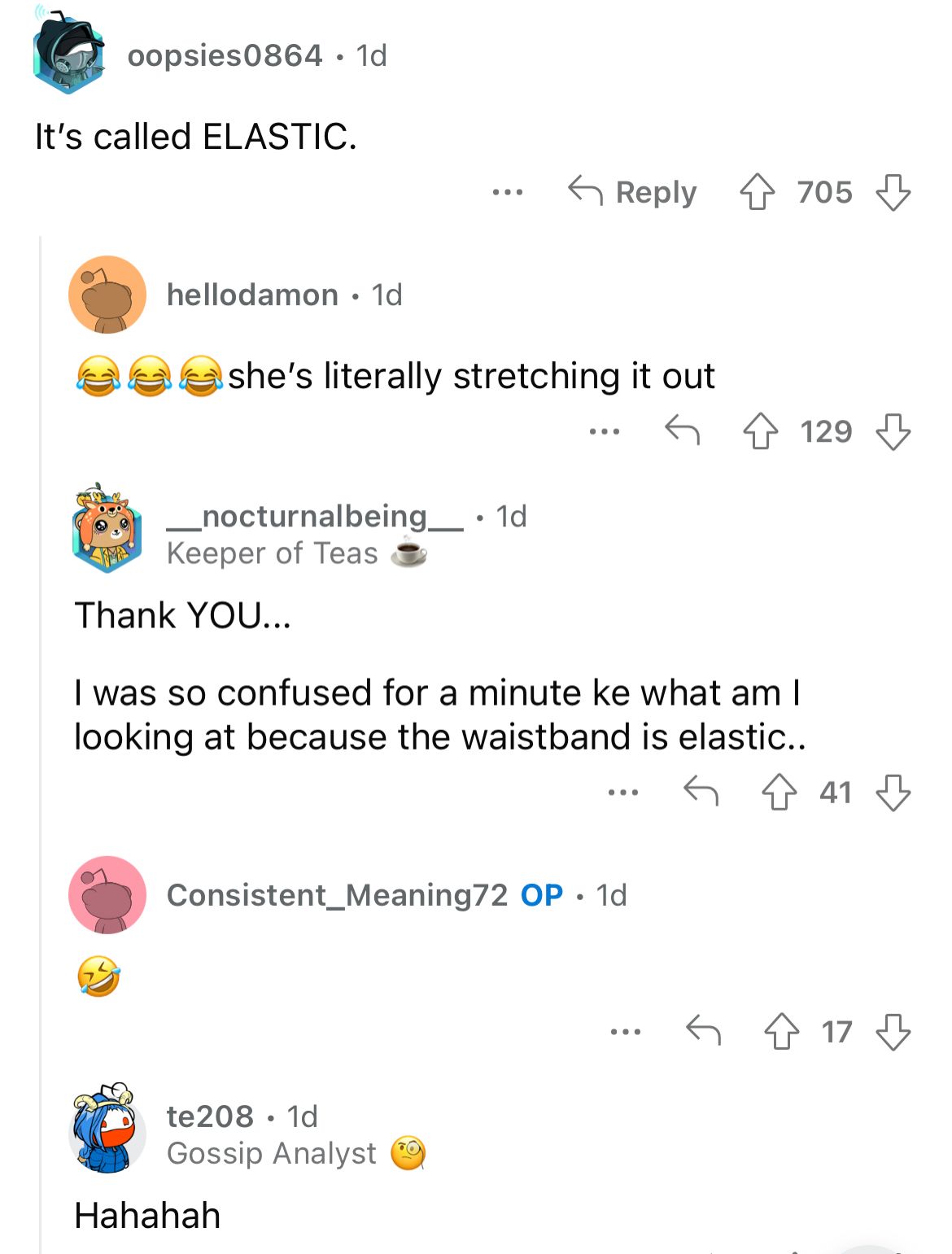This screenshot has height=1254, width=952.
Task: Downvote oopsies0864's ELASTIC comment
Action: [x=893, y=192]
